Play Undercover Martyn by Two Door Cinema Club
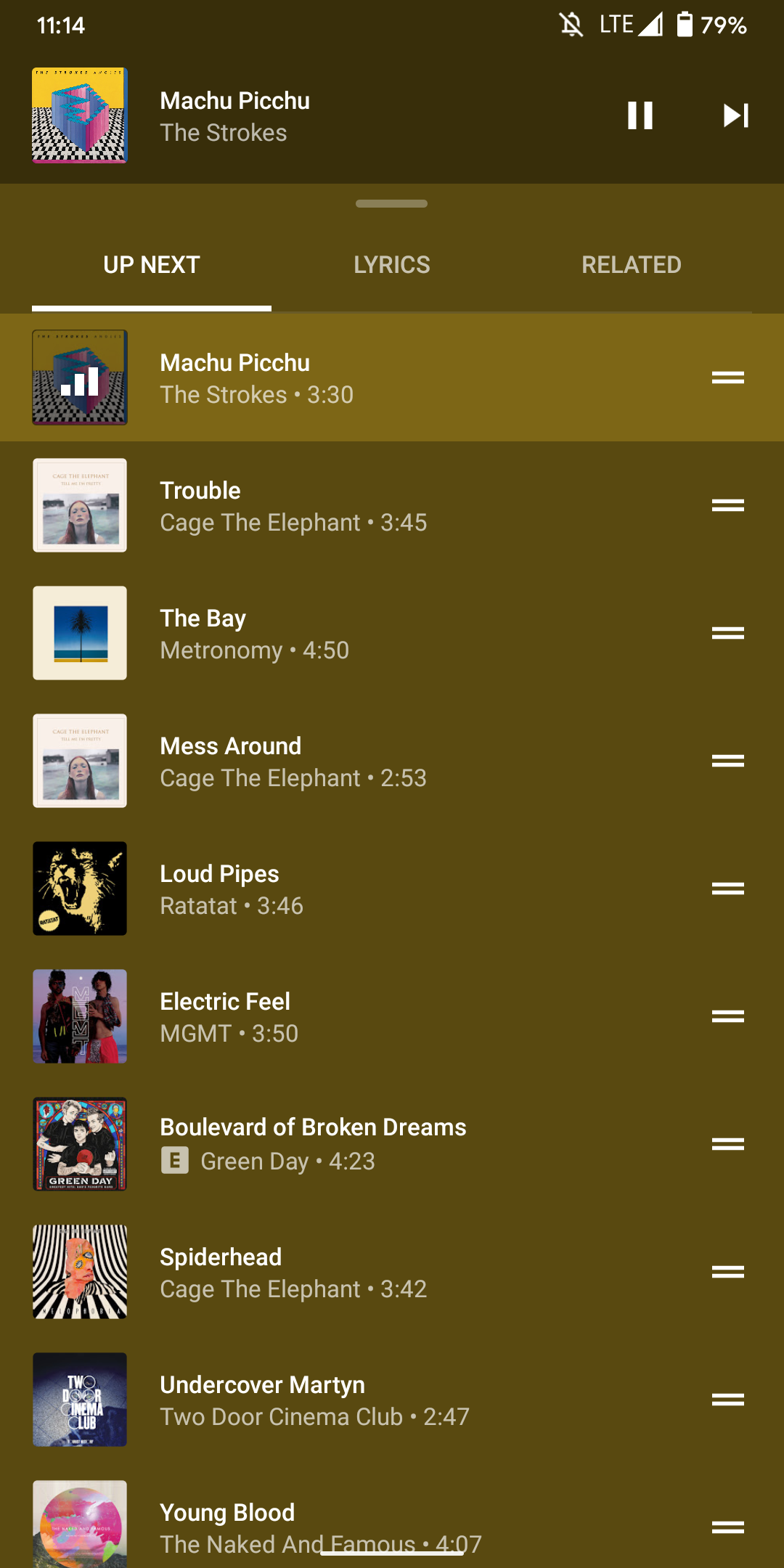784x1568 pixels. (363, 1400)
